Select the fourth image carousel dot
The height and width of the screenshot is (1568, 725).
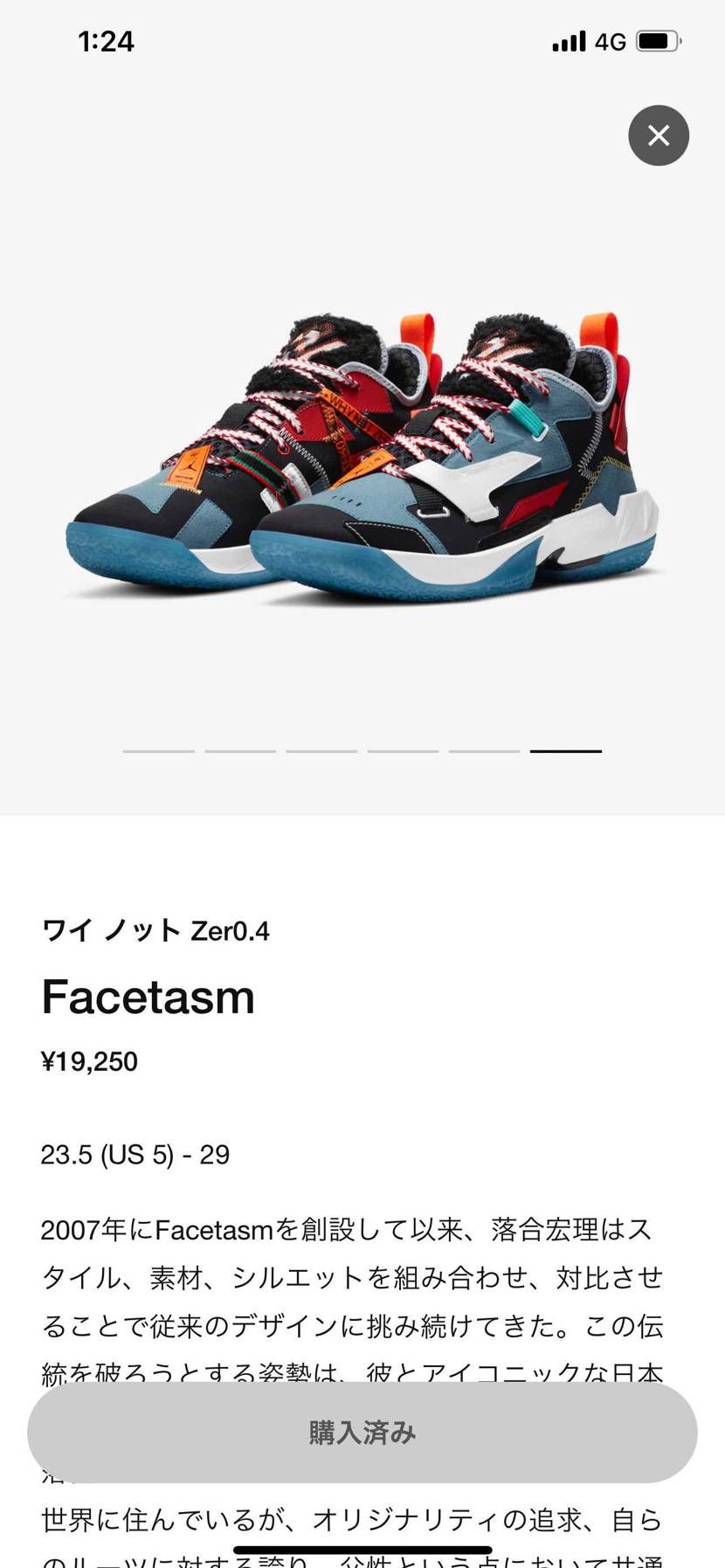403,750
